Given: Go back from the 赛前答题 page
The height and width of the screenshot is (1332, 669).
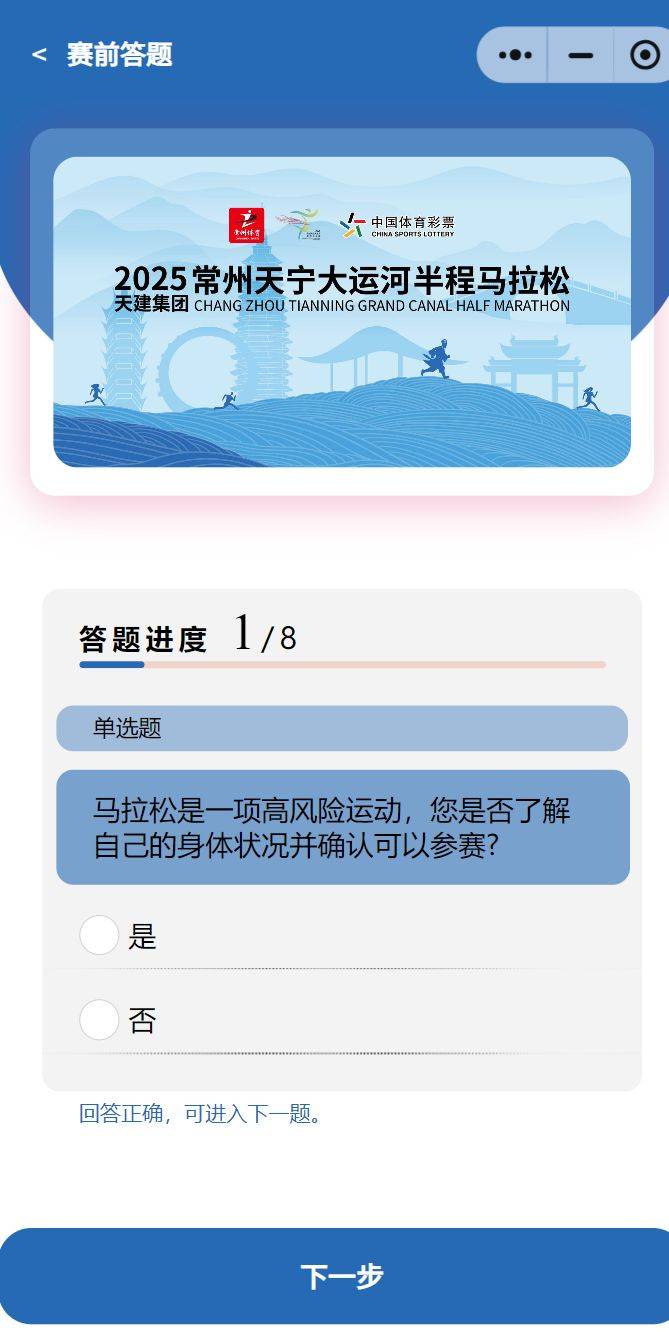Looking at the screenshot, I should pos(39,55).
